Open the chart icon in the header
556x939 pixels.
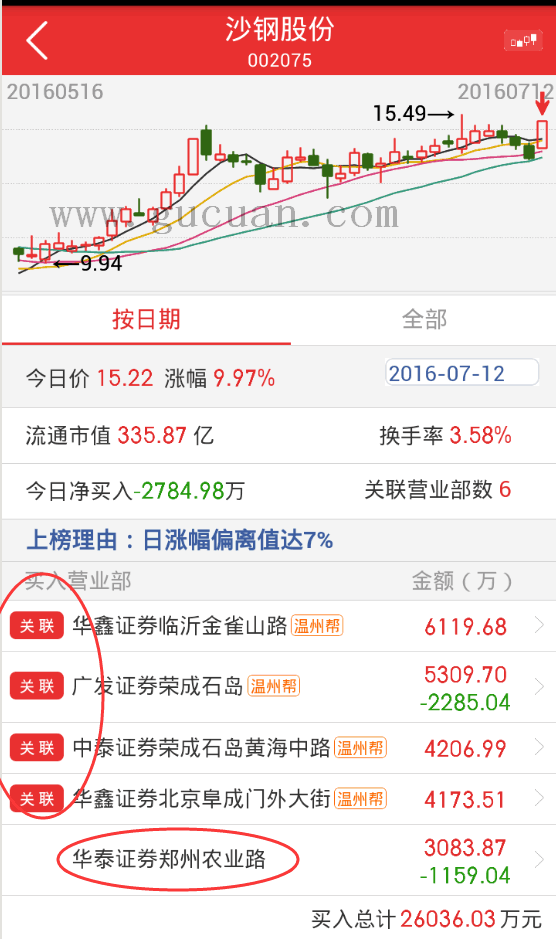[523, 41]
